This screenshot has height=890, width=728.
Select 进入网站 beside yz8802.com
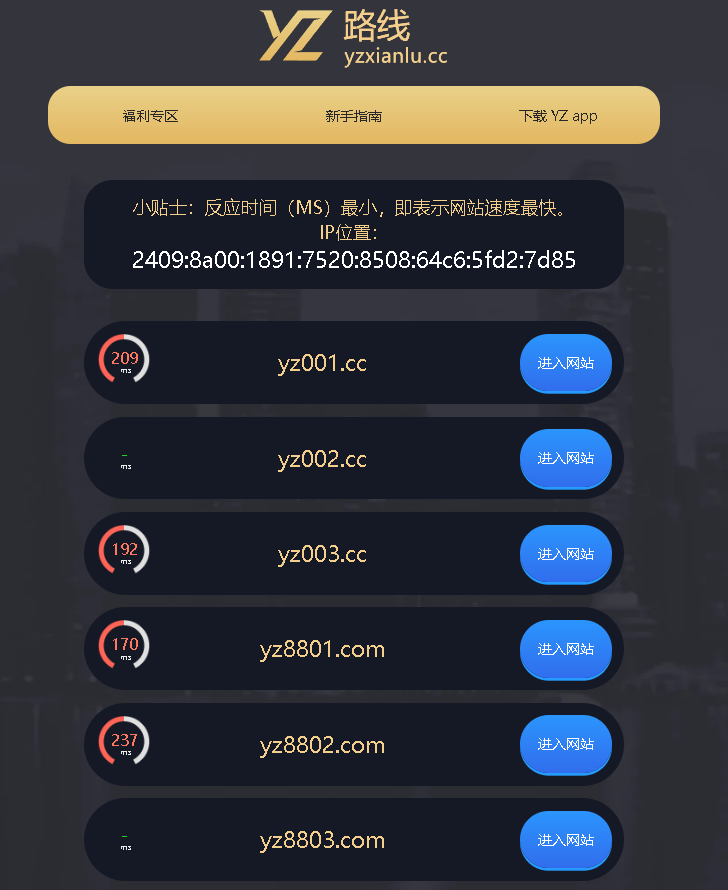(x=566, y=744)
